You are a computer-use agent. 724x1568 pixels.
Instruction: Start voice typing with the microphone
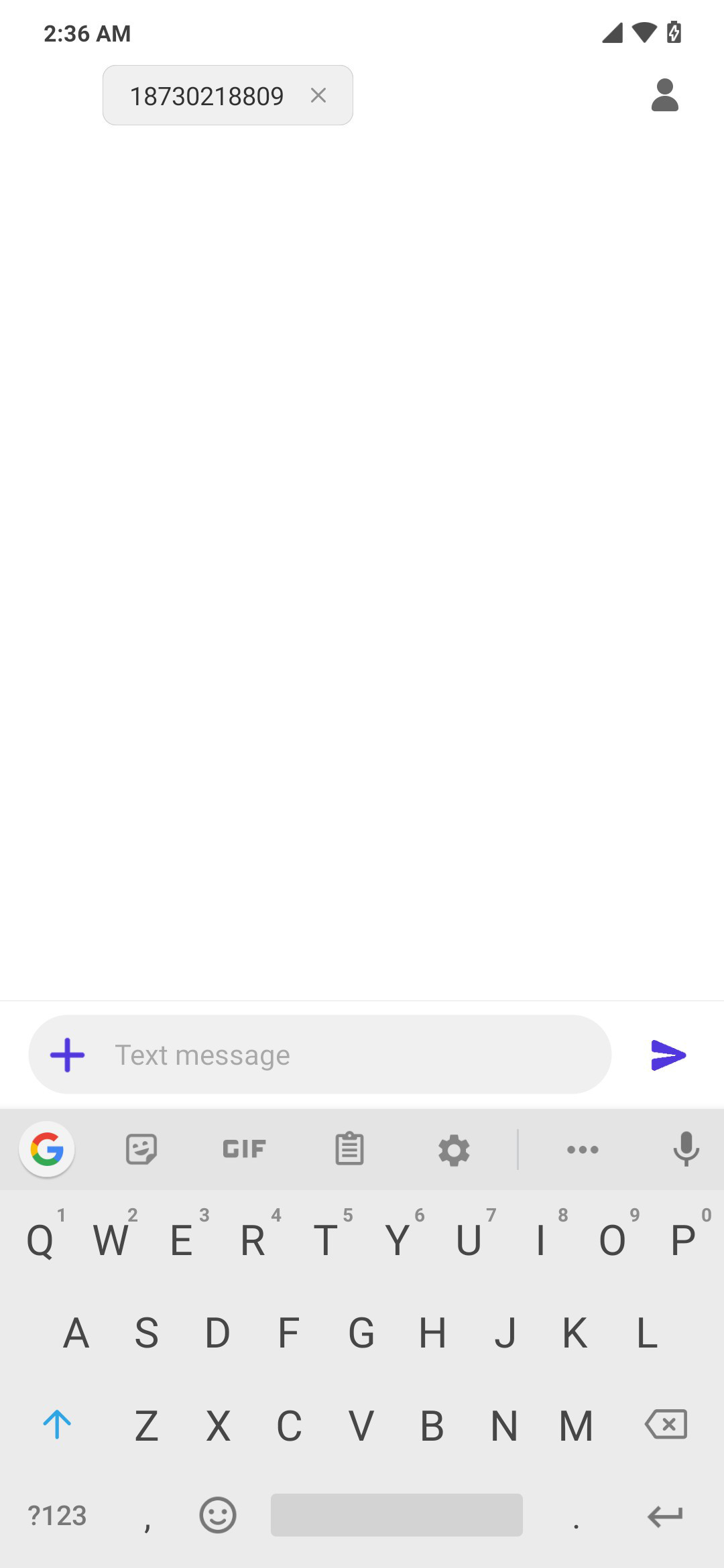click(x=686, y=1149)
